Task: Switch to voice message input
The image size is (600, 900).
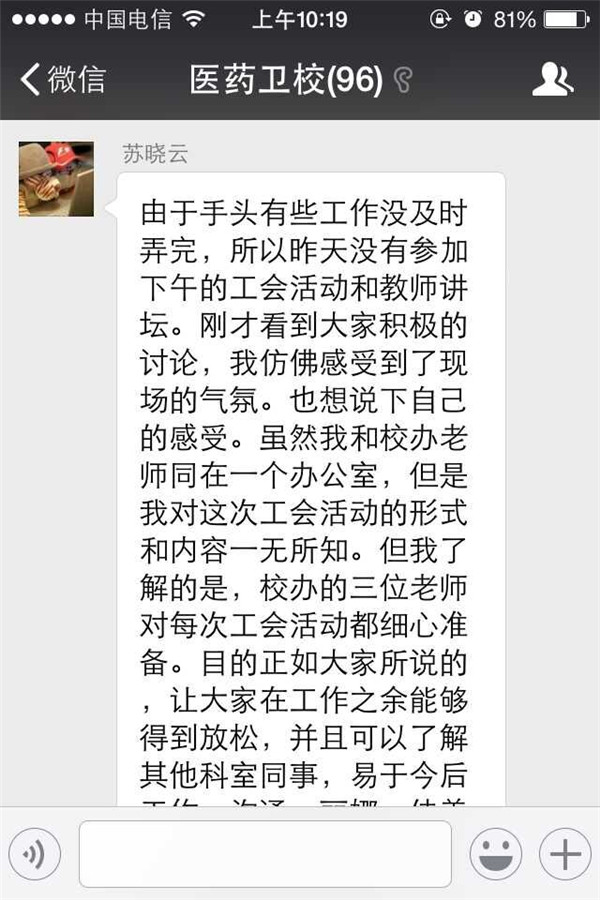Action: pyautogui.click(x=35, y=854)
